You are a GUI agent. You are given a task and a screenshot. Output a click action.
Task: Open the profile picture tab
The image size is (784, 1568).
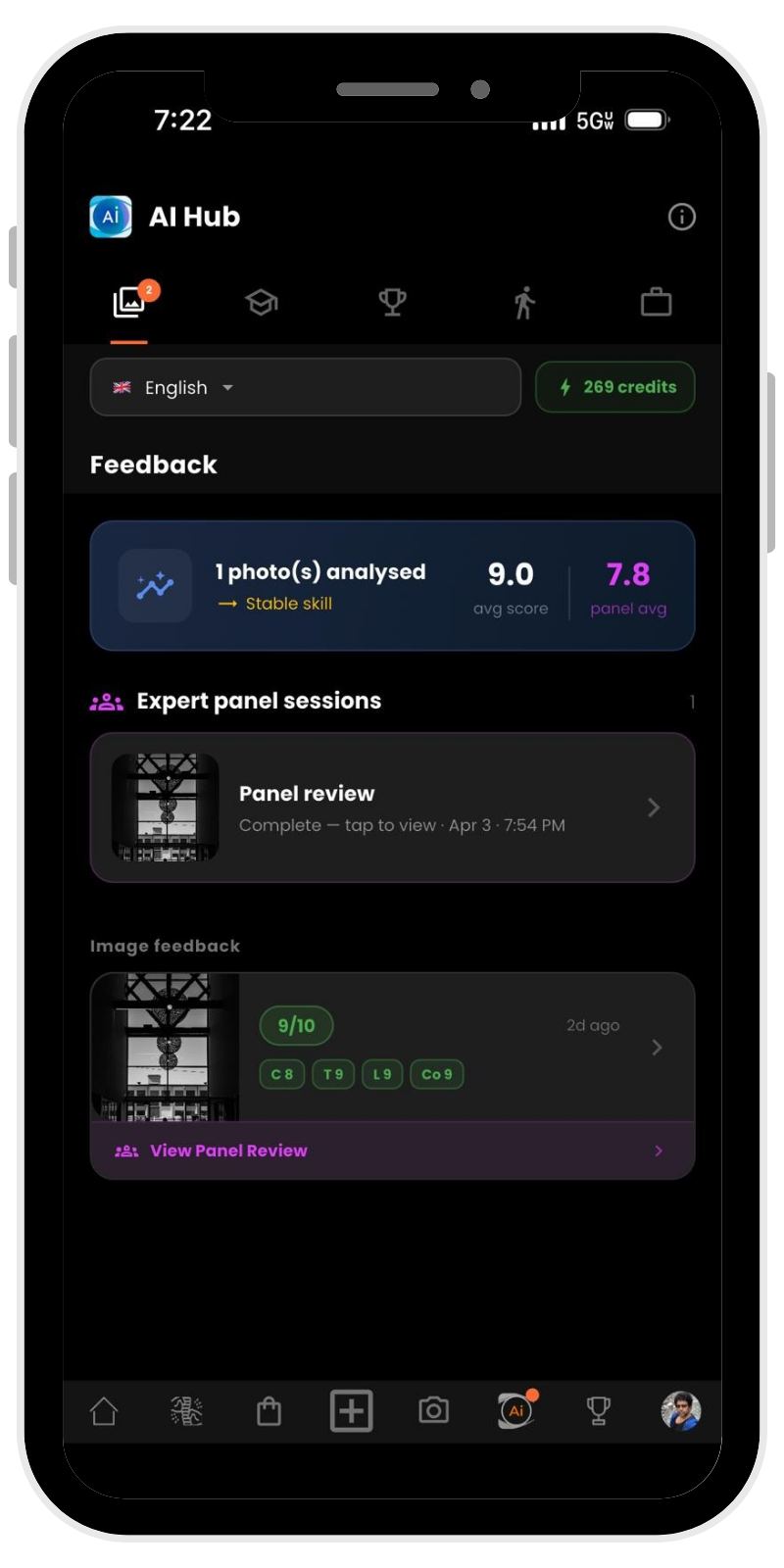click(680, 1411)
